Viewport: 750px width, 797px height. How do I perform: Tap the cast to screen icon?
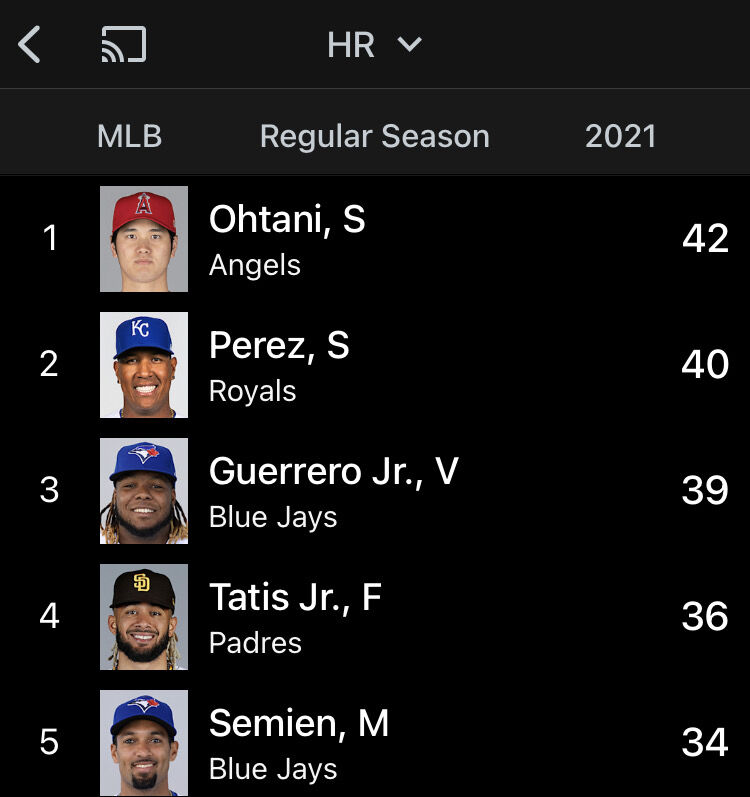coord(124,45)
